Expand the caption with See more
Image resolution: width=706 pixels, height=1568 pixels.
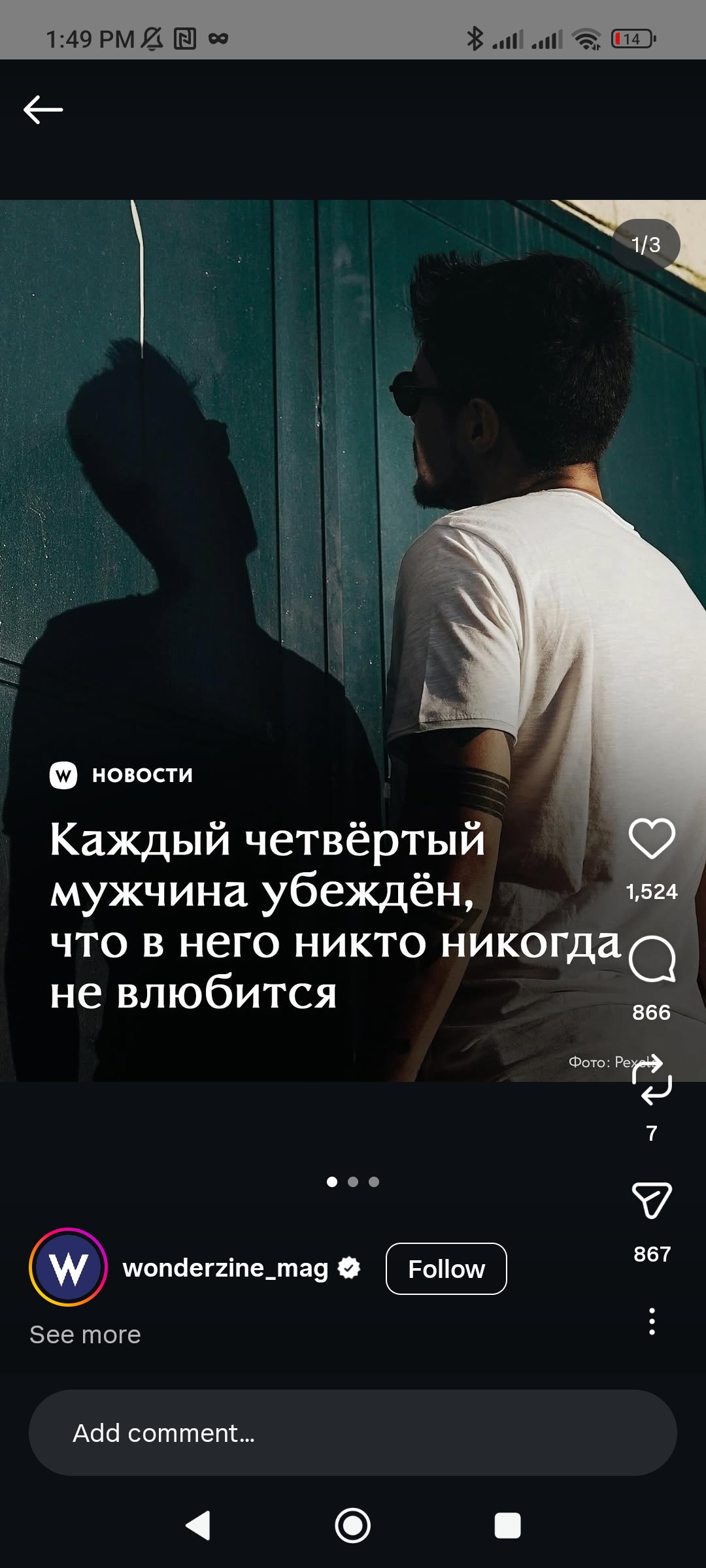point(85,1335)
